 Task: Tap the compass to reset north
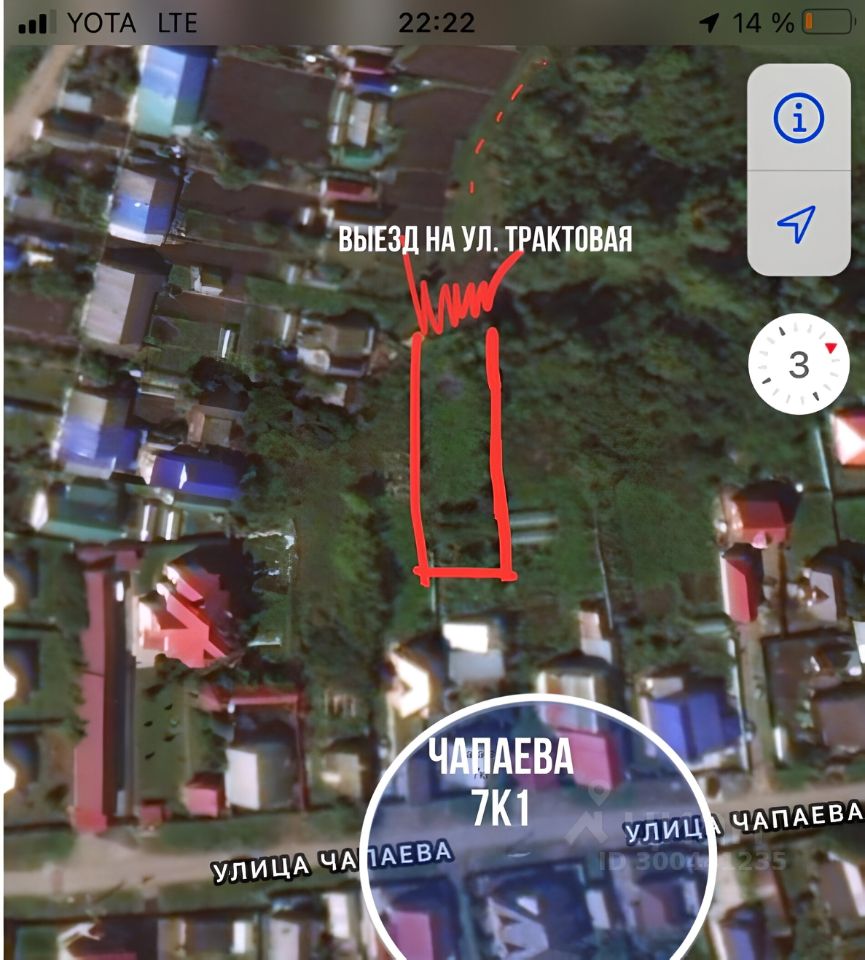pyautogui.click(x=799, y=364)
